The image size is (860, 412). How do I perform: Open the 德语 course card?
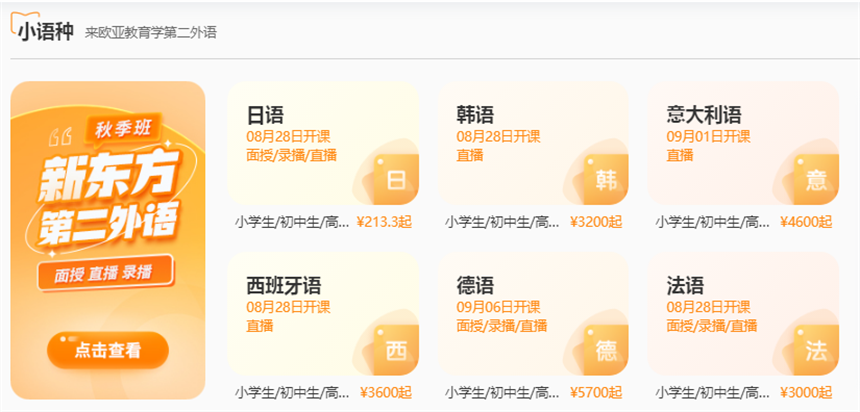532,314
